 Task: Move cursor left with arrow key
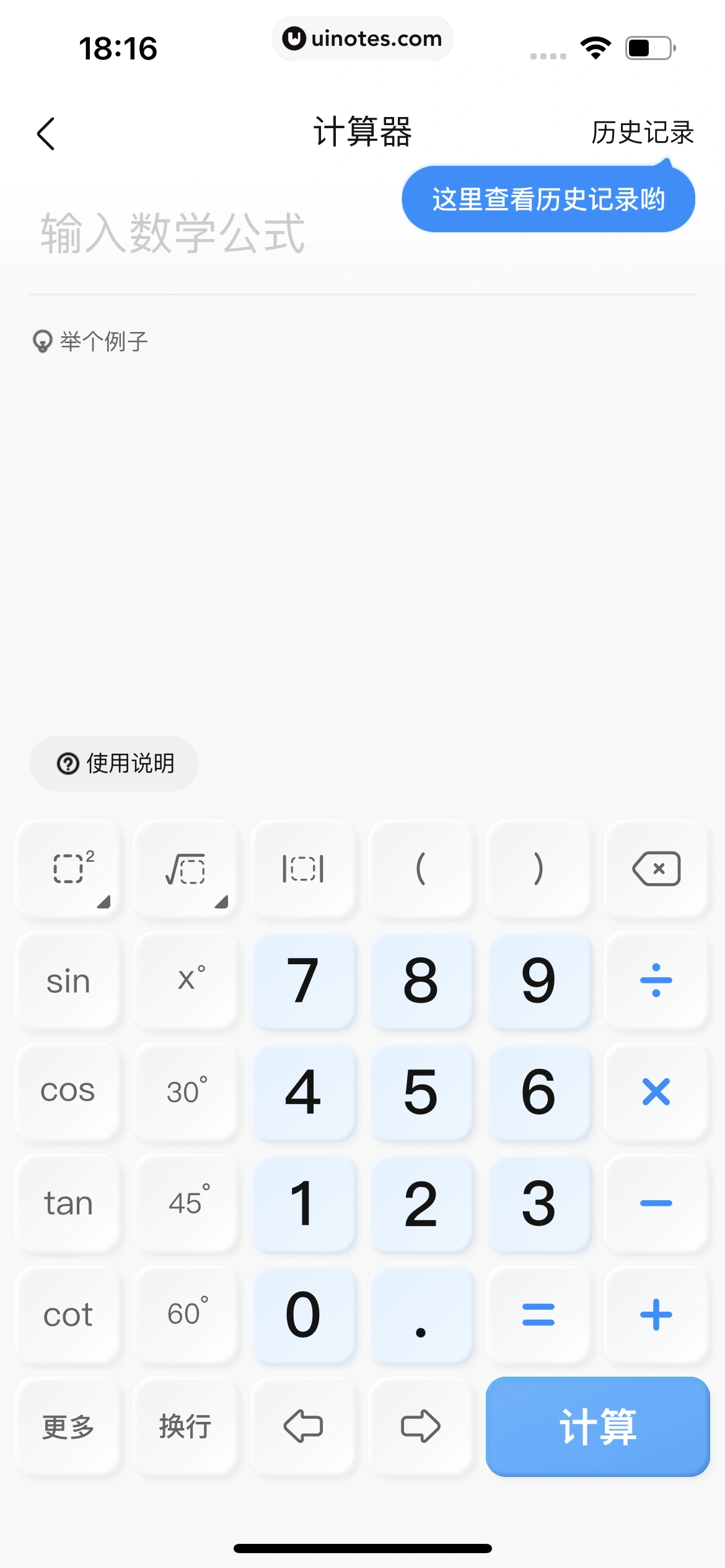click(303, 1426)
